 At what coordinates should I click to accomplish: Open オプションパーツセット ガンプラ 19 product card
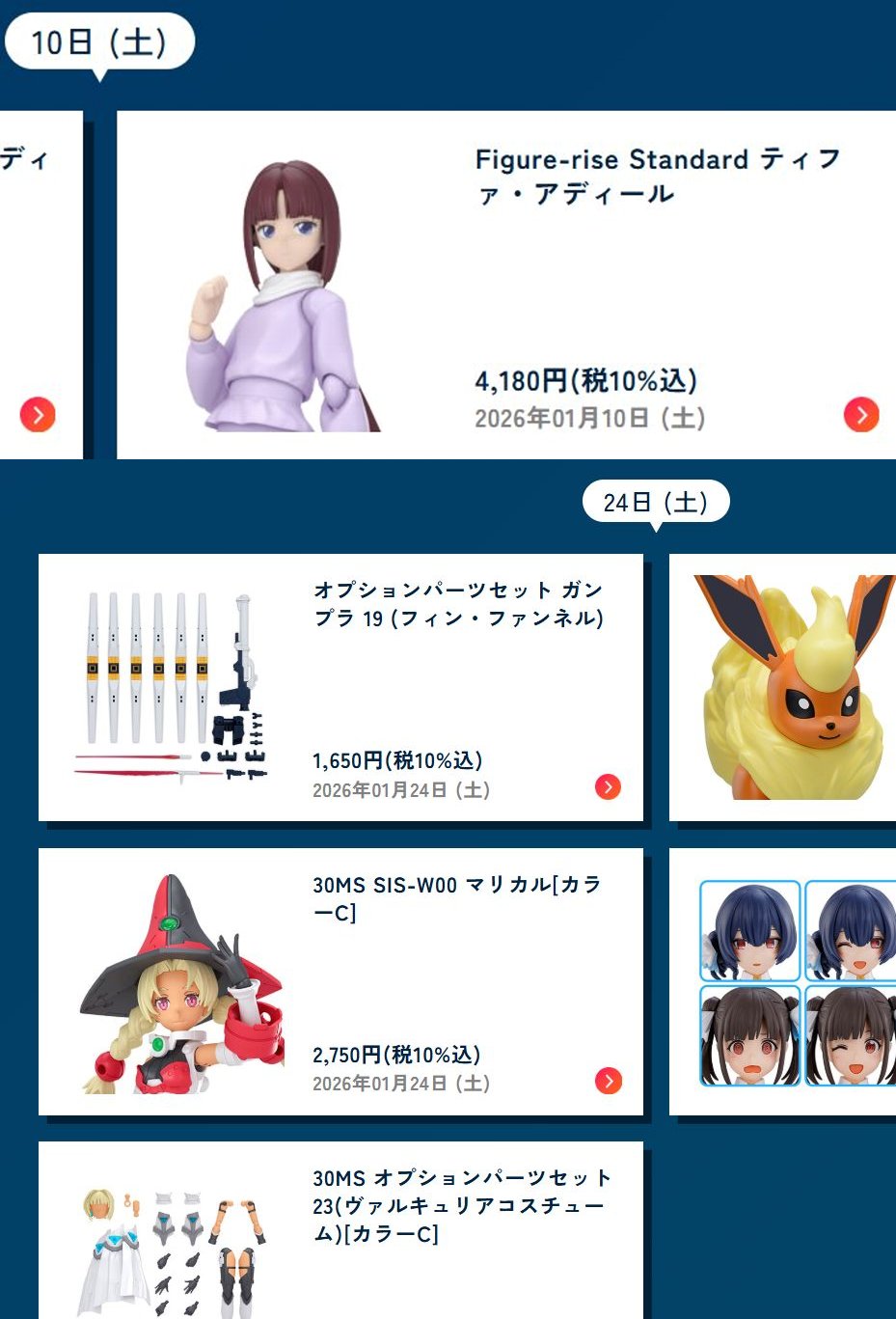point(340,687)
